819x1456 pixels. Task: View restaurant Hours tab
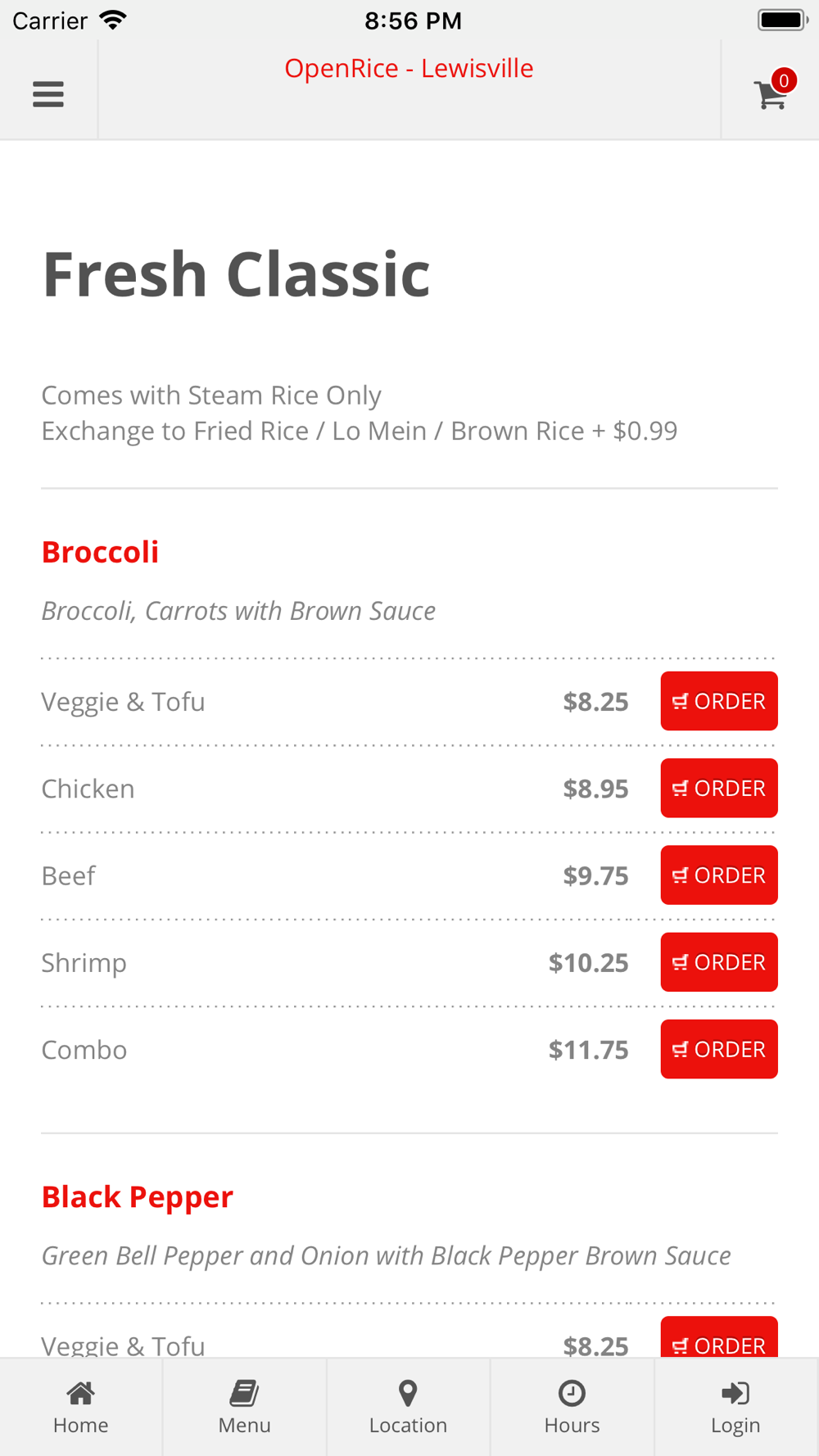coord(572,1408)
